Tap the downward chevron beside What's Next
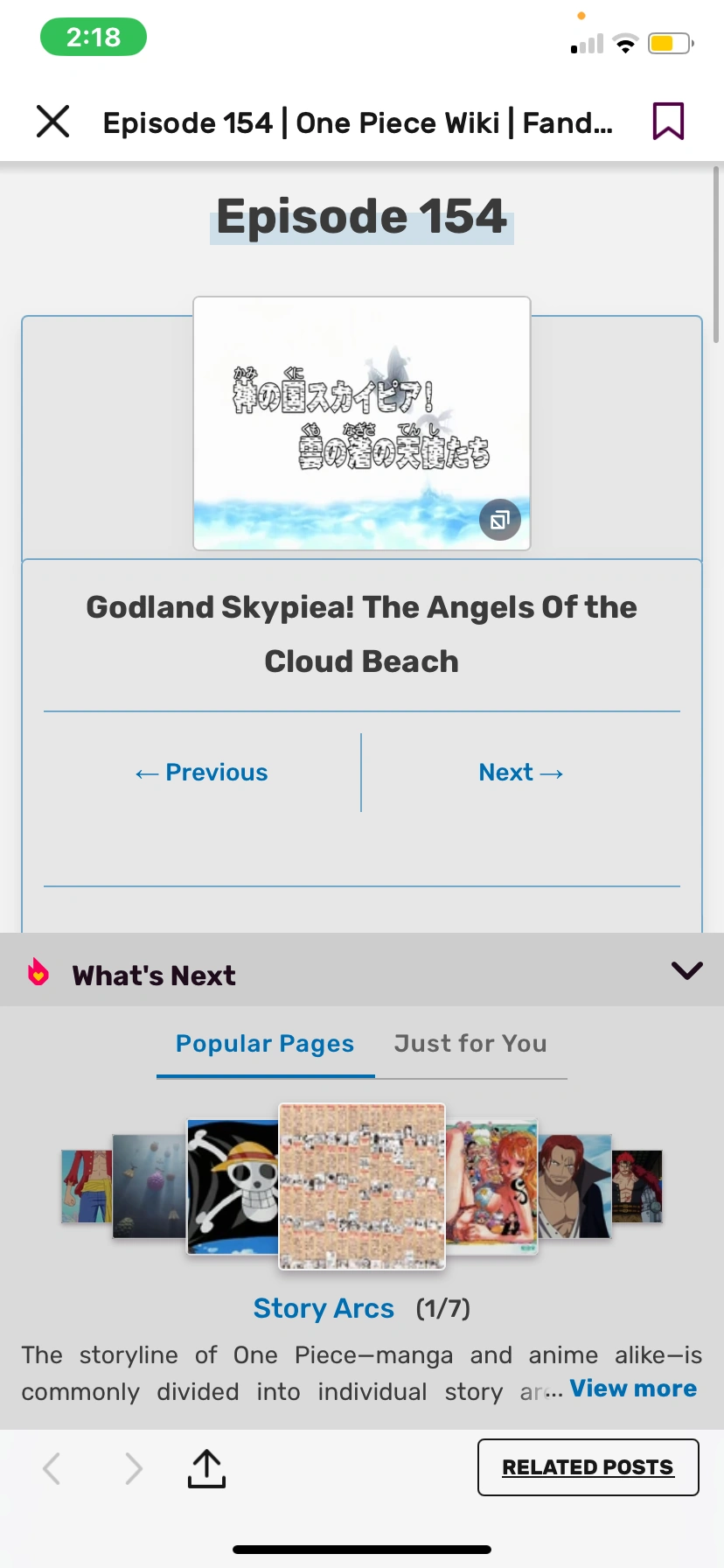Viewport: 724px width, 1568px height. [x=686, y=971]
